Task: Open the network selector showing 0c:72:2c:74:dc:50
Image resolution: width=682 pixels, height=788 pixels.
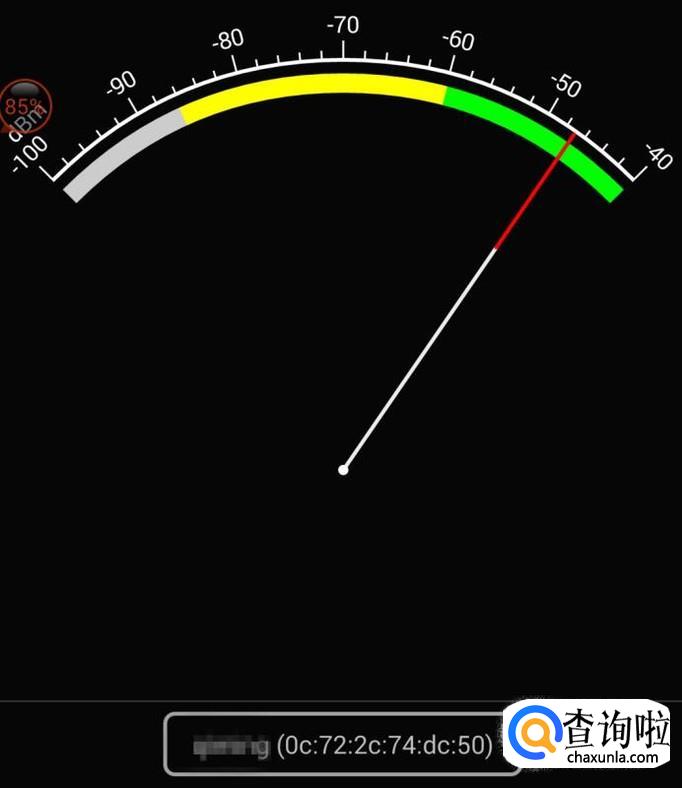Action: tap(342, 745)
